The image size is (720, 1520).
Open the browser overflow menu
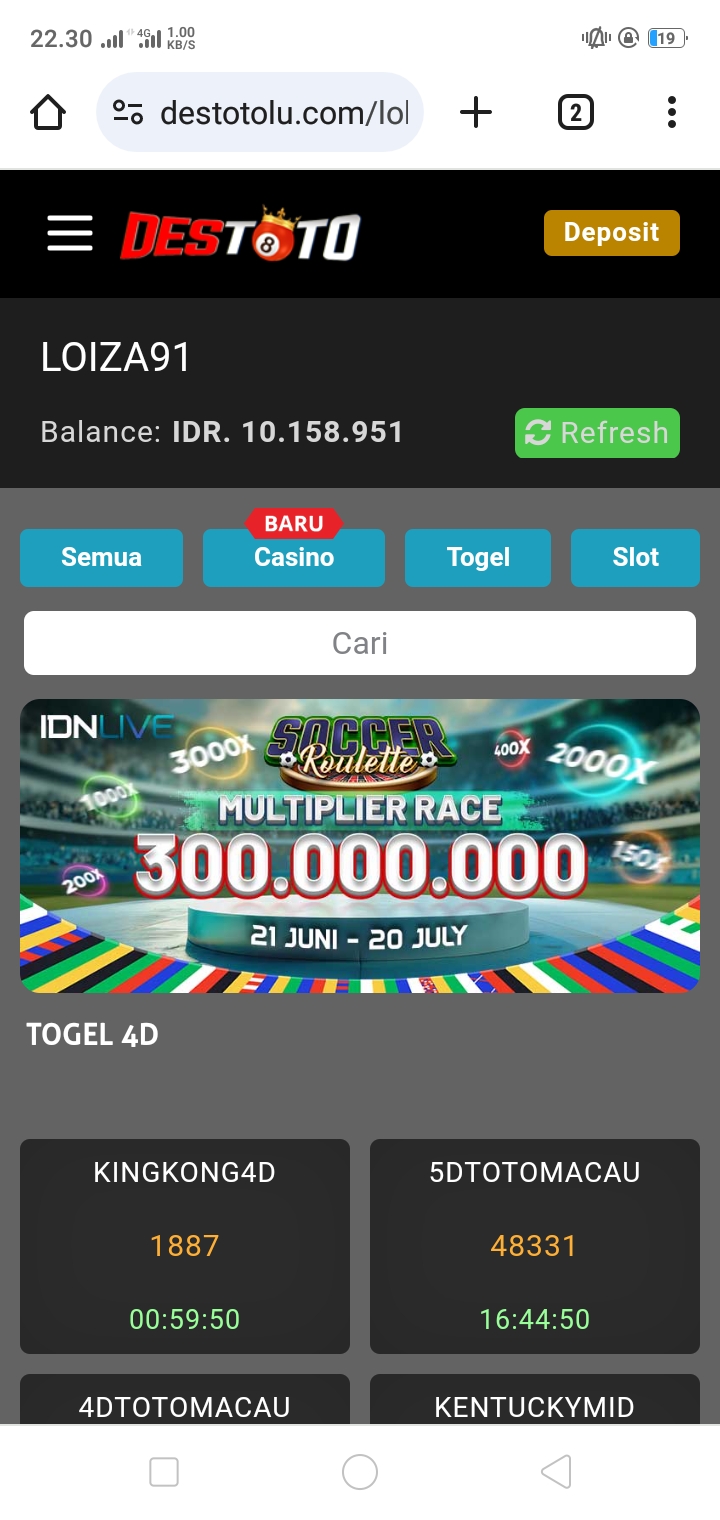tap(672, 113)
